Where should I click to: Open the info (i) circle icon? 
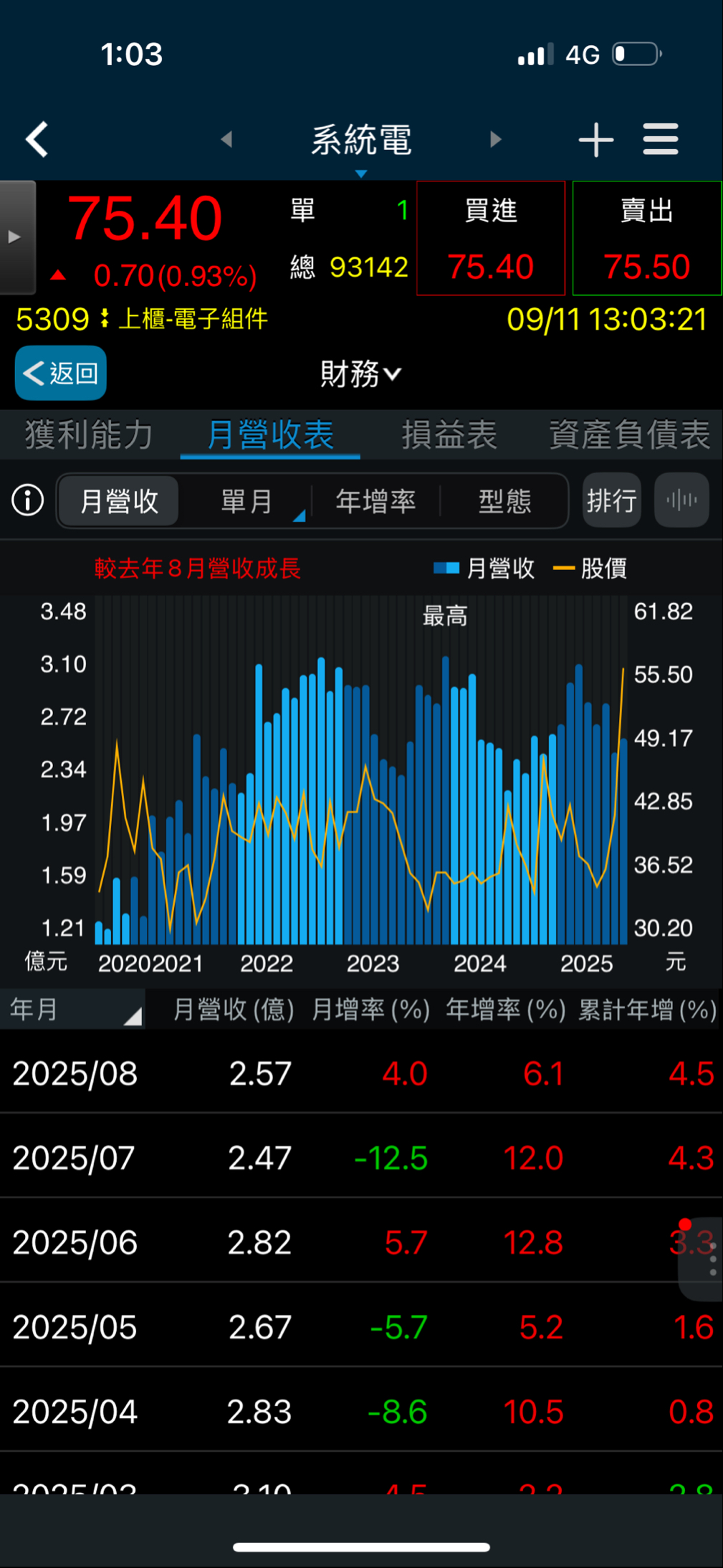click(x=27, y=500)
